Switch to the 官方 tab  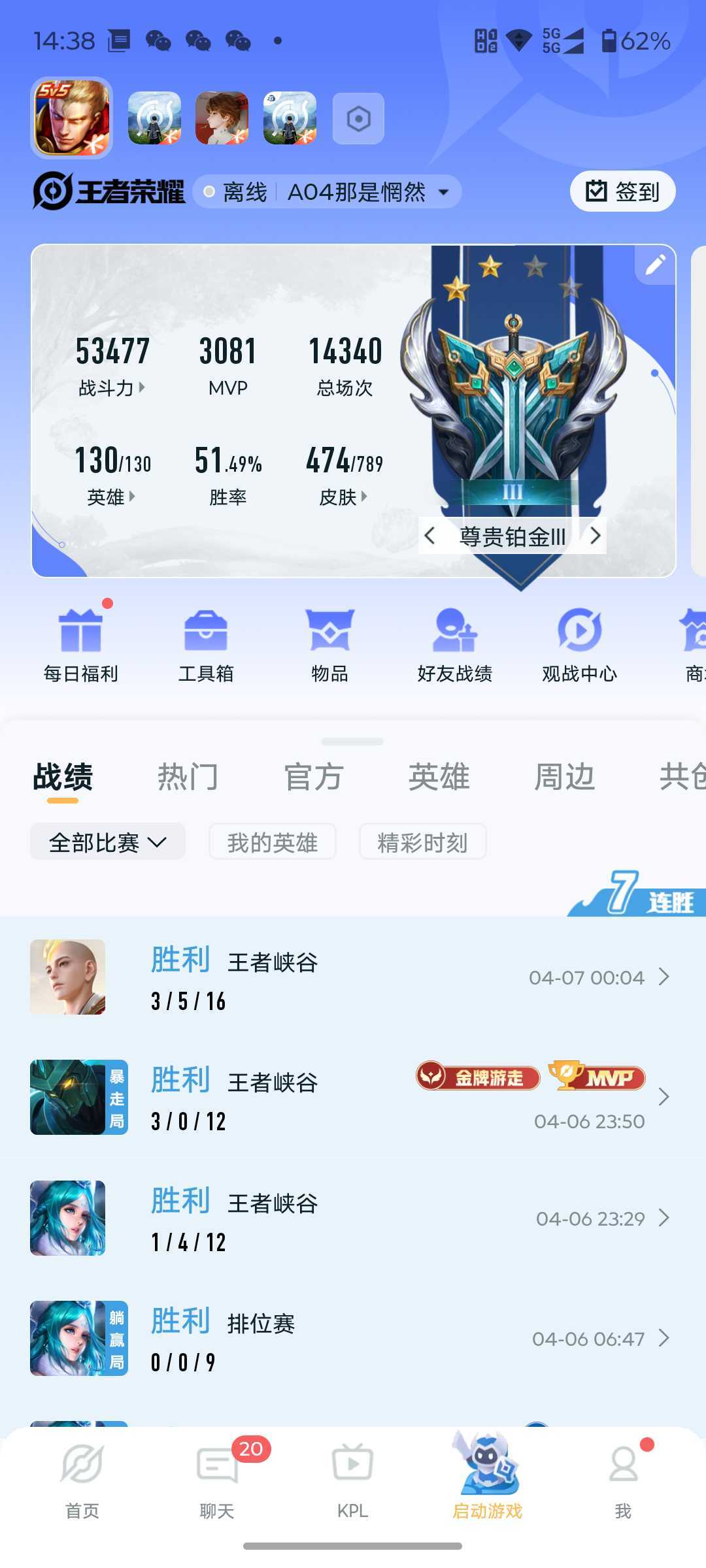(x=314, y=777)
